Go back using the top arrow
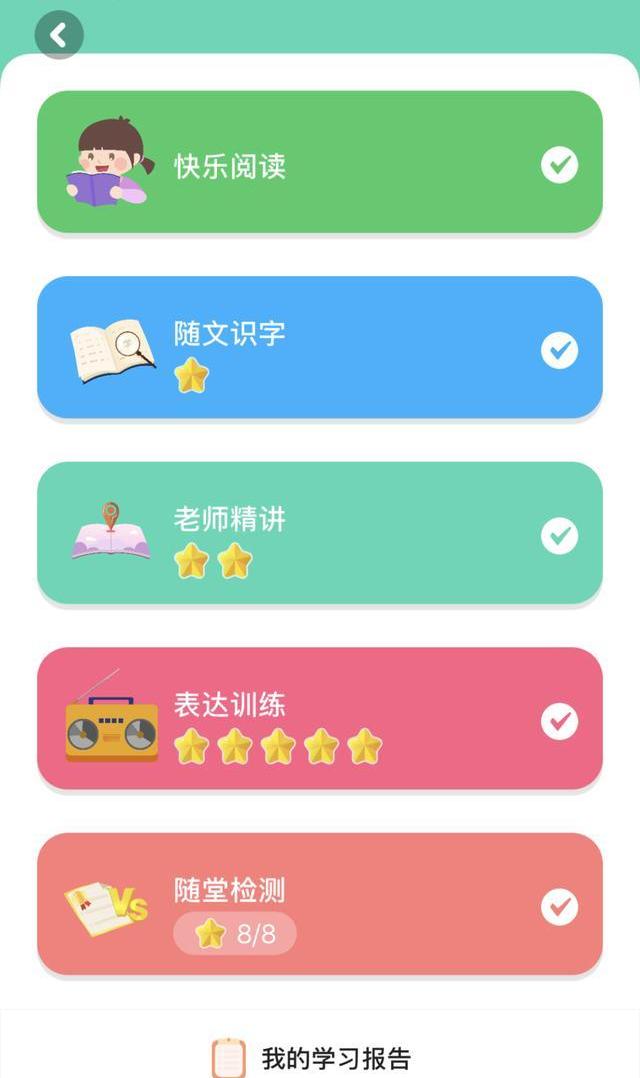Viewport: 640px width, 1078px height. point(58,36)
